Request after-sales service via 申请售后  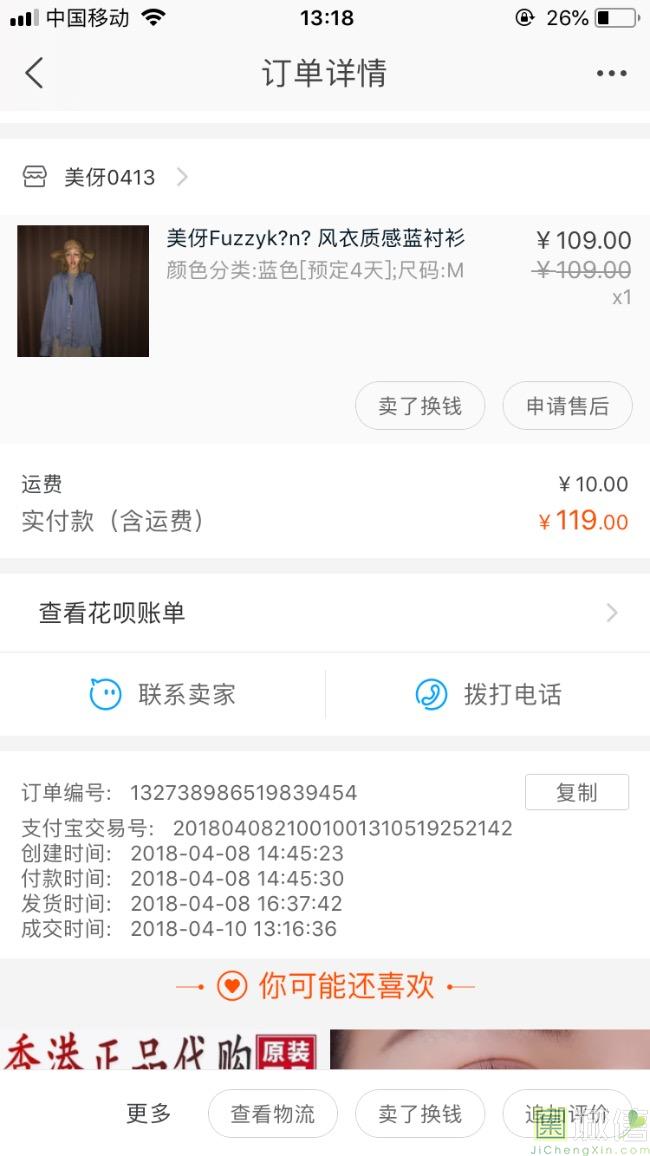[567, 406]
